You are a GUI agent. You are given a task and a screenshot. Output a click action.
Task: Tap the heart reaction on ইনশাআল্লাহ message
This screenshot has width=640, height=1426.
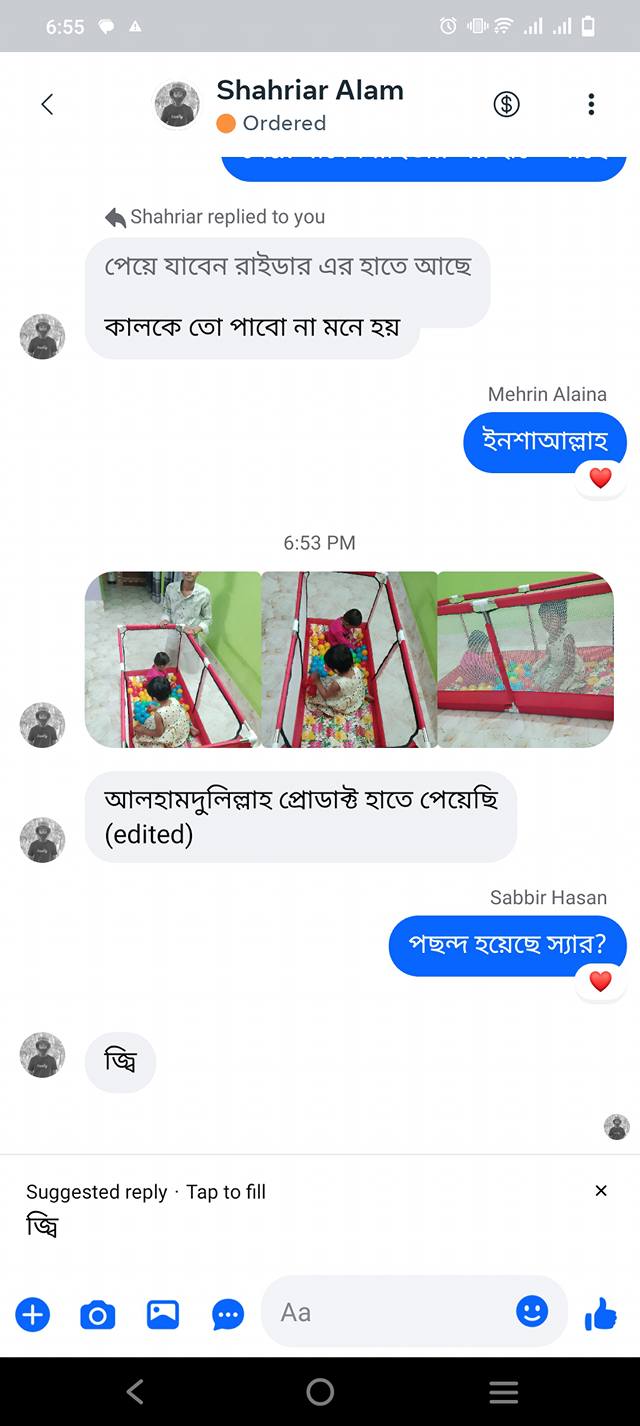click(x=600, y=478)
